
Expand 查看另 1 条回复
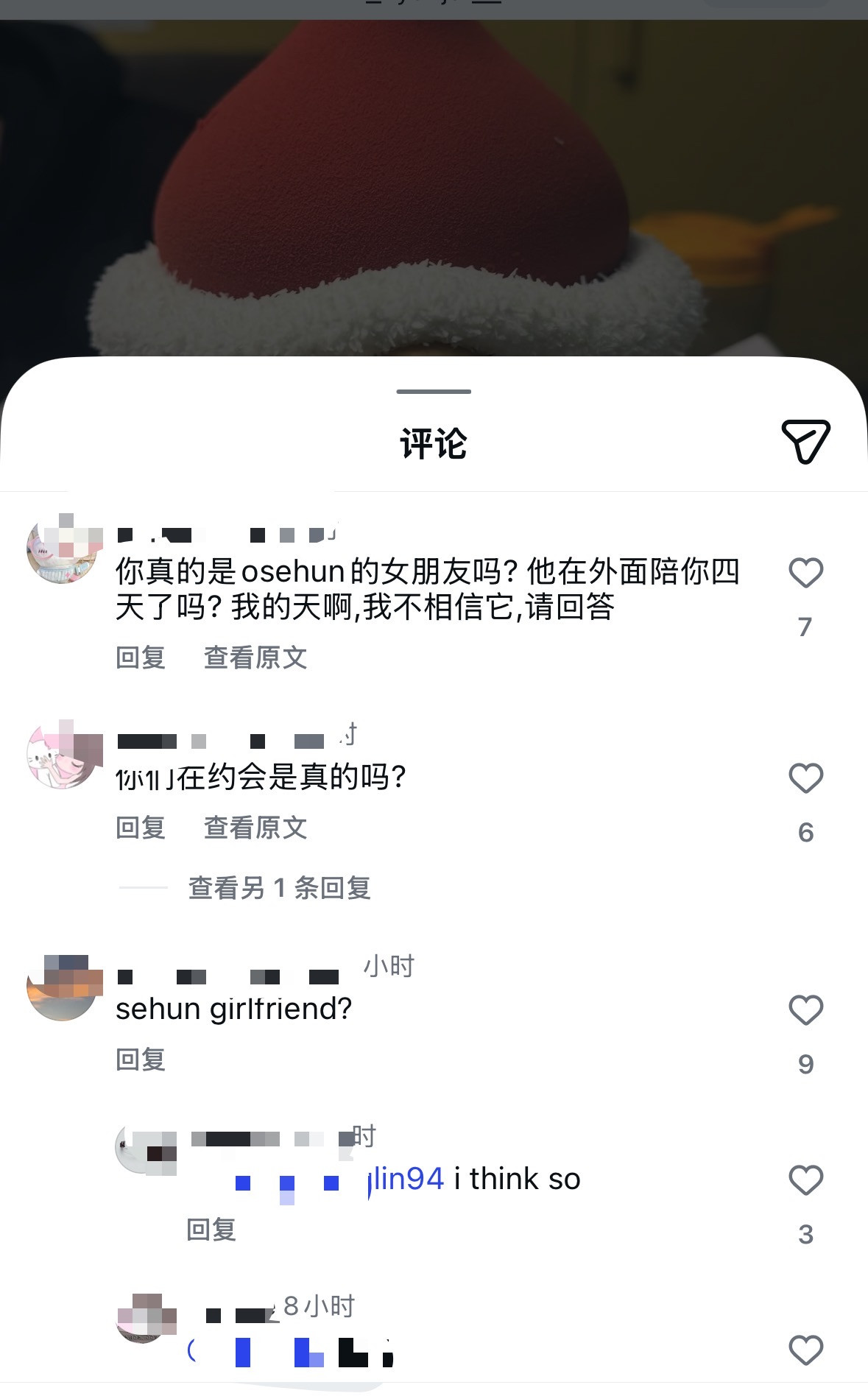[279, 888]
